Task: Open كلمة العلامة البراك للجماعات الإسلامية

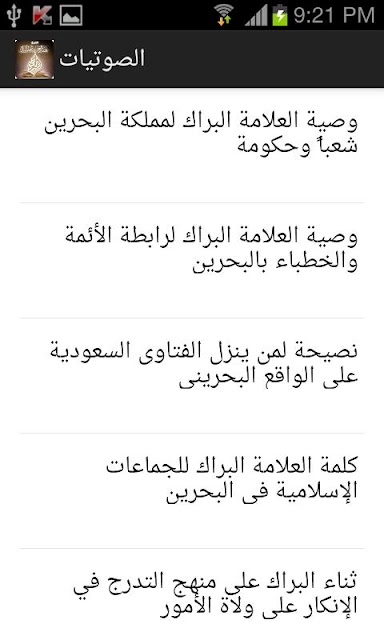Action: (192, 491)
